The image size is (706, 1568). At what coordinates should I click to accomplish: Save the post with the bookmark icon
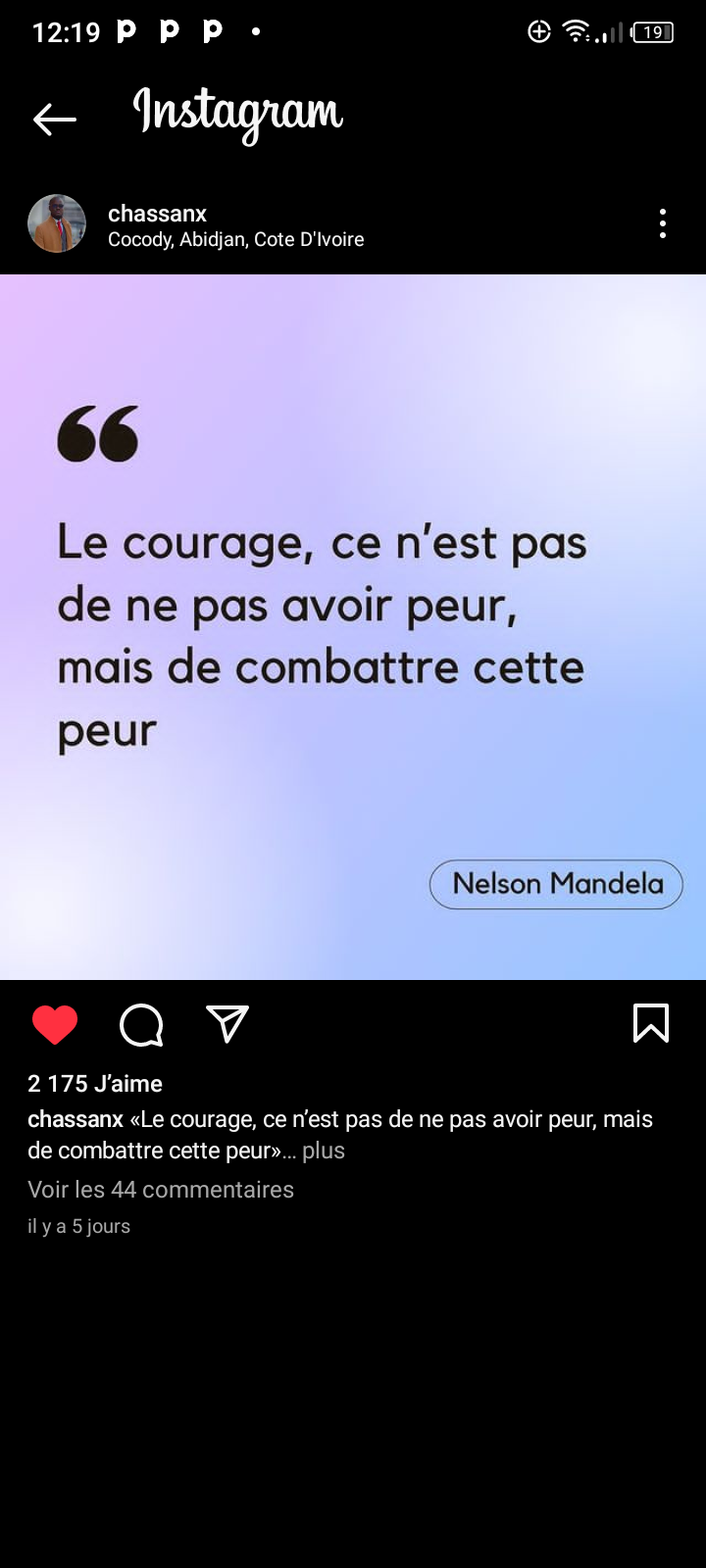[651, 1023]
